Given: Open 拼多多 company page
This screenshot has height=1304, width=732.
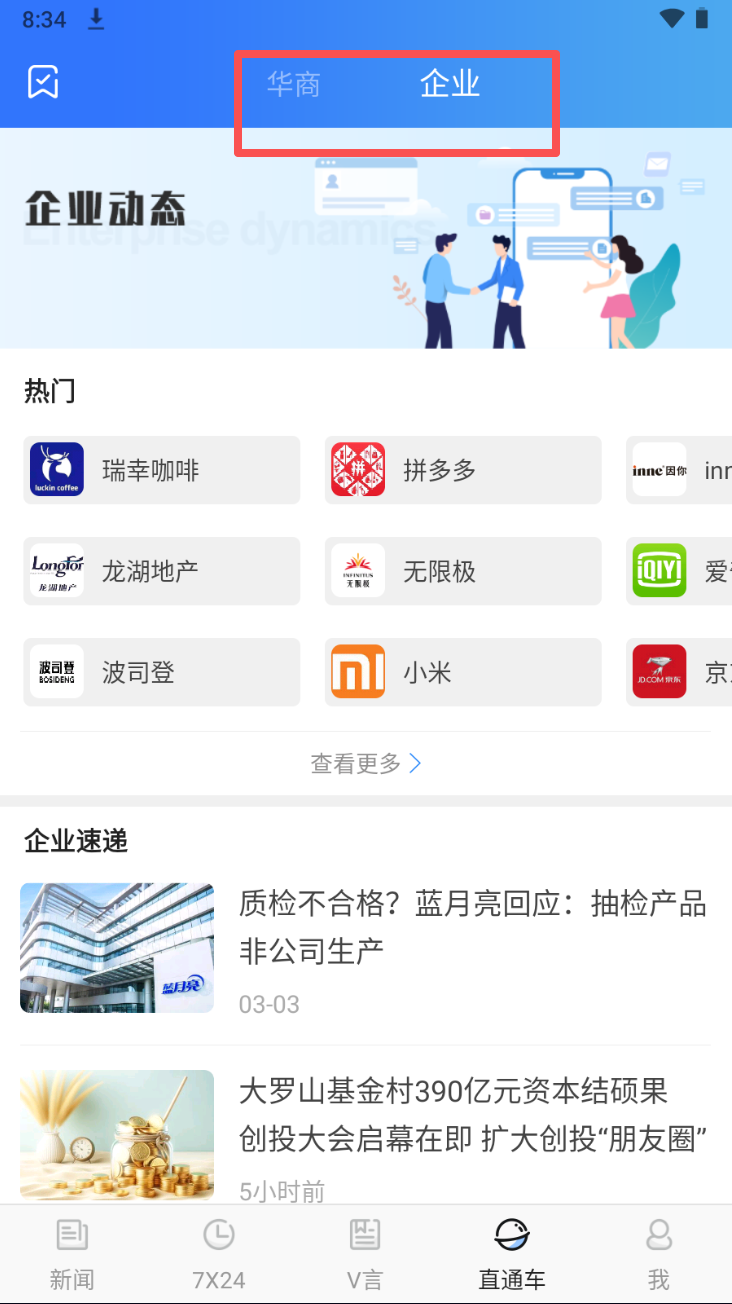Looking at the screenshot, I should tap(463, 470).
